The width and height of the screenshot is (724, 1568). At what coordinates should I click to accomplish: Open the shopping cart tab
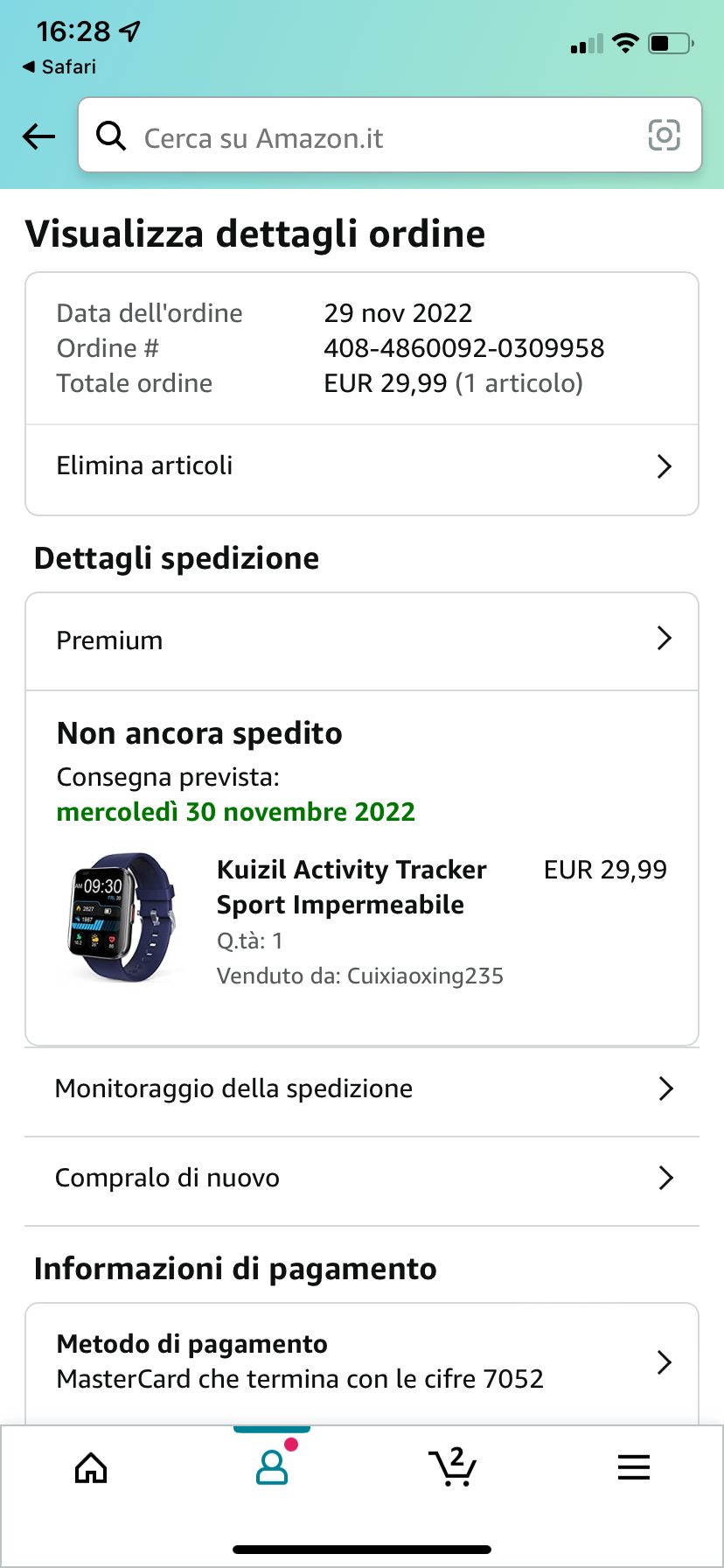coord(453,1467)
